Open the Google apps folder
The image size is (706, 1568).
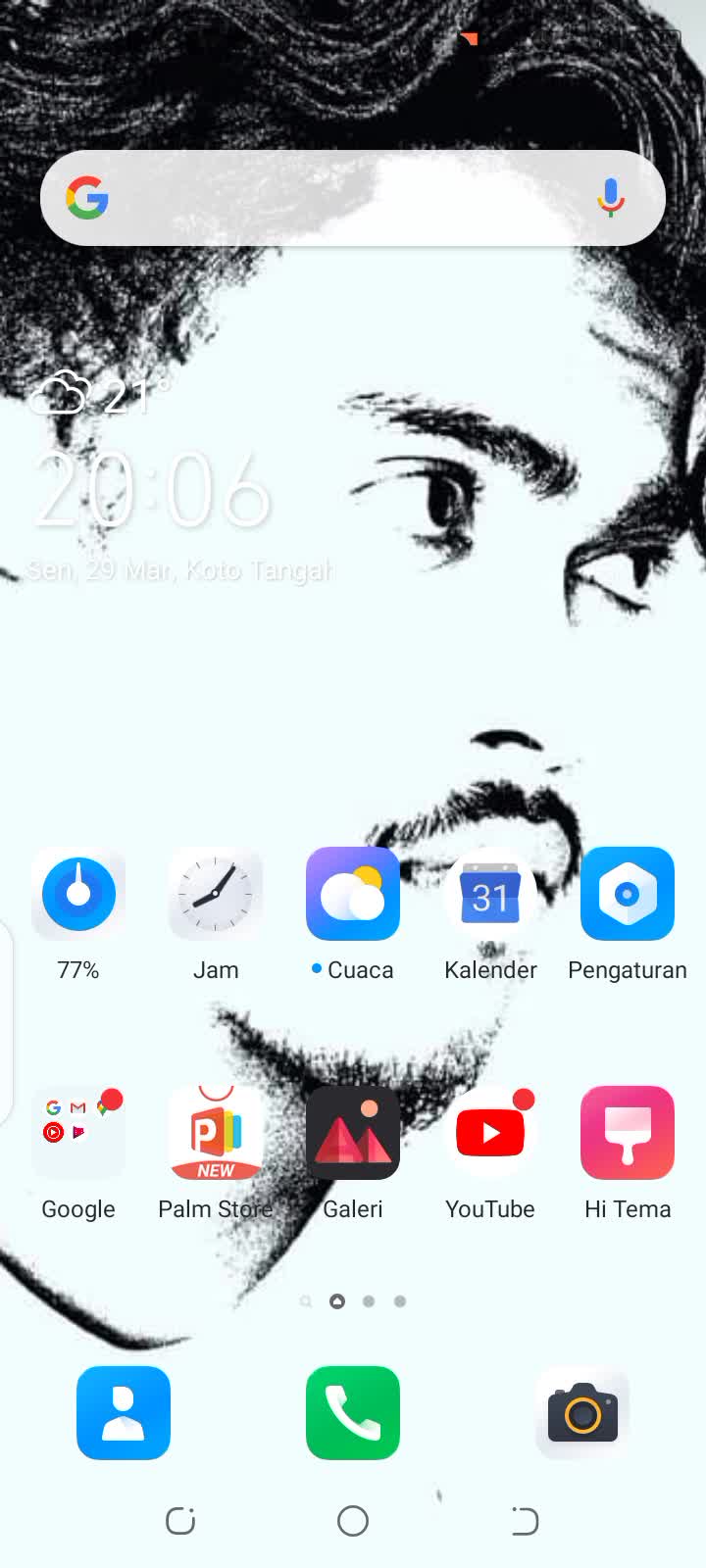point(78,1133)
